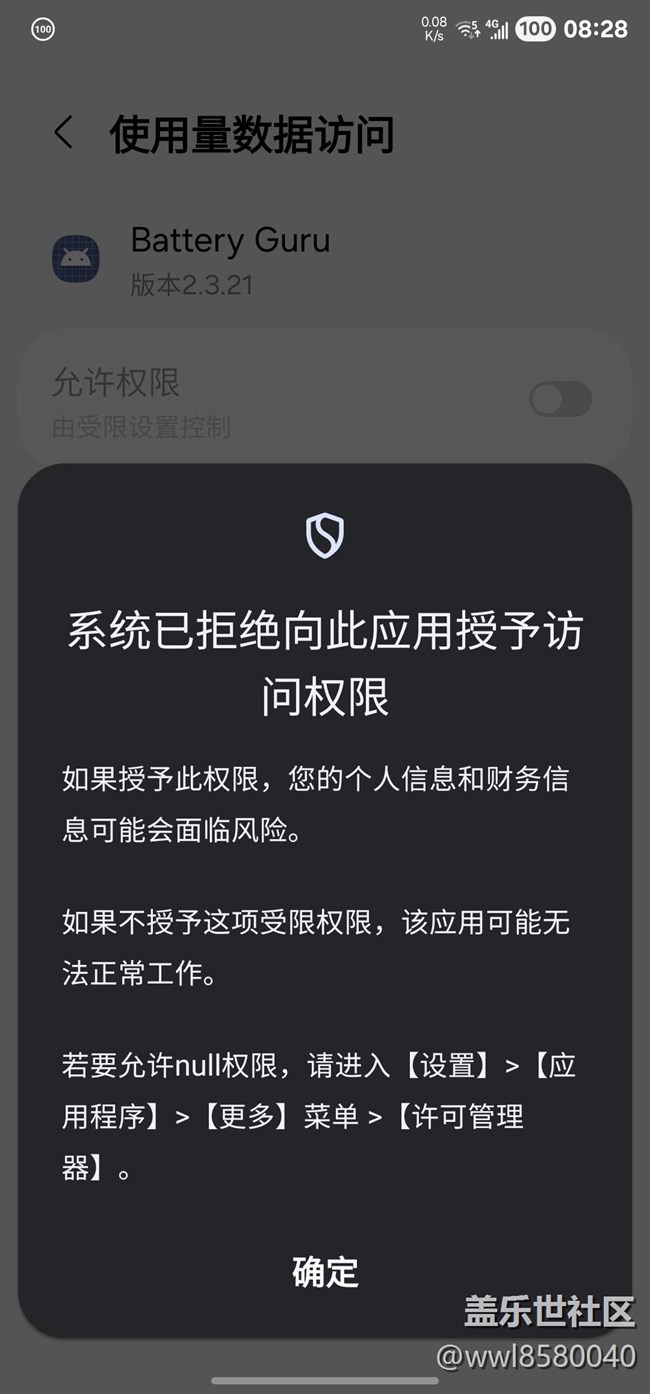Toggle the 允许权限 switch
The width and height of the screenshot is (650, 1394).
point(560,400)
